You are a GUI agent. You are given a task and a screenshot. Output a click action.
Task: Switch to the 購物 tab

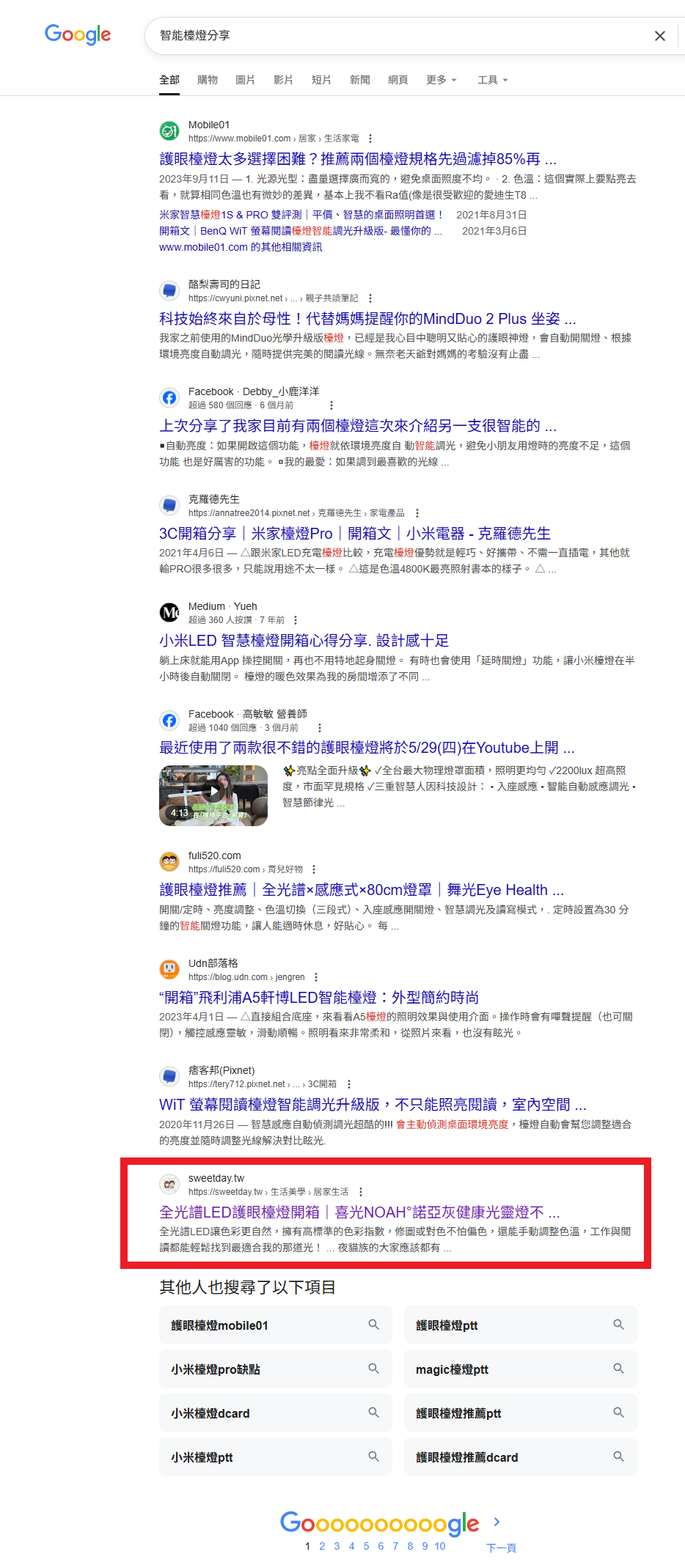tap(208, 80)
